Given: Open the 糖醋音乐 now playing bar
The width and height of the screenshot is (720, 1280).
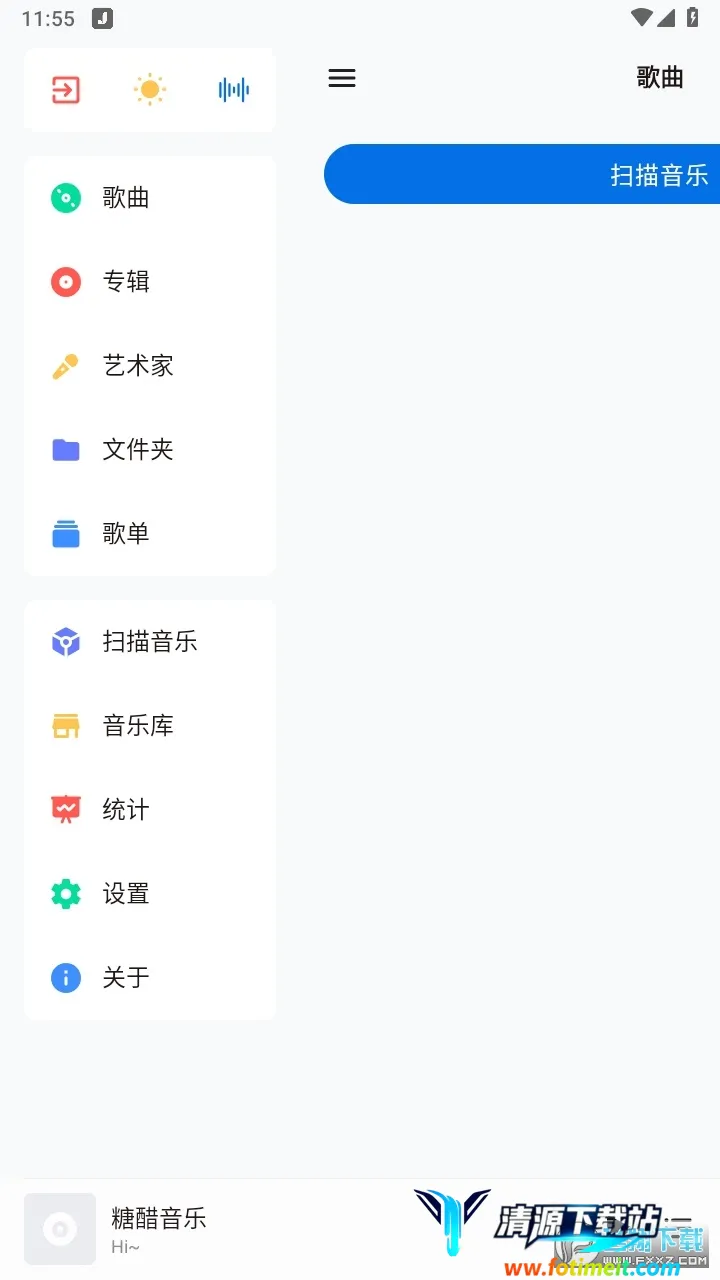Looking at the screenshot, I should point(200,1228).
